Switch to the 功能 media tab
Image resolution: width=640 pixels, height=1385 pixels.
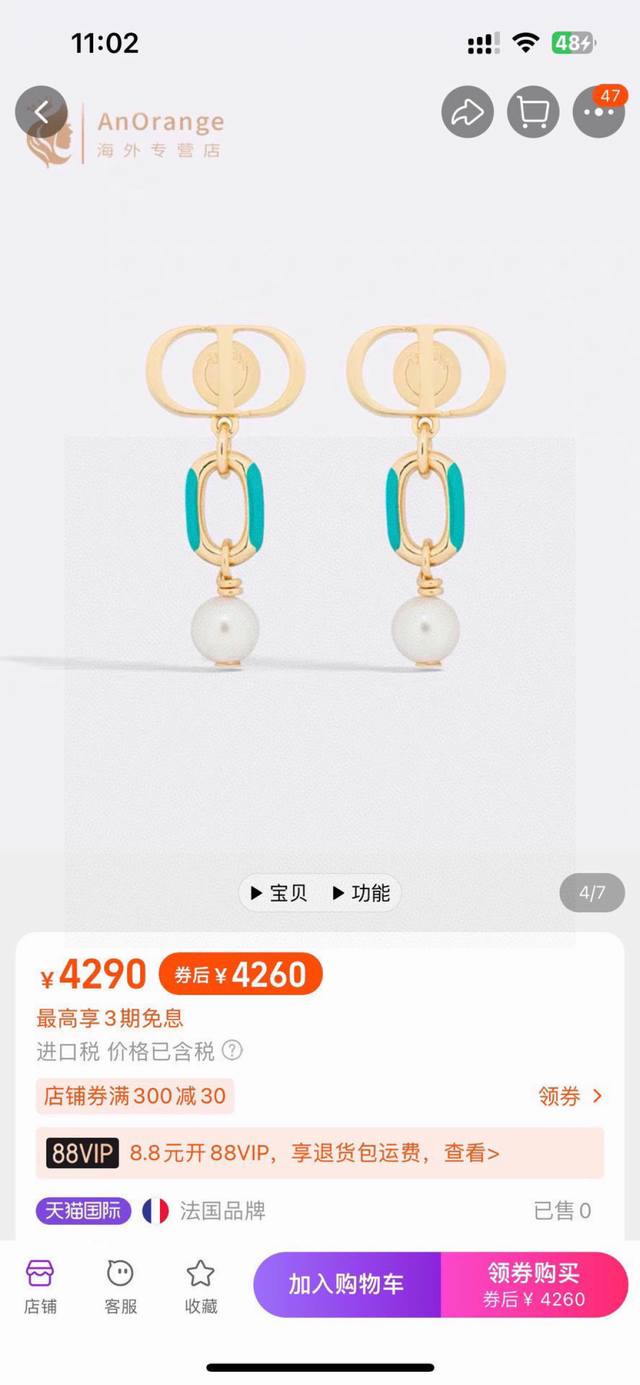coord(361,893)
